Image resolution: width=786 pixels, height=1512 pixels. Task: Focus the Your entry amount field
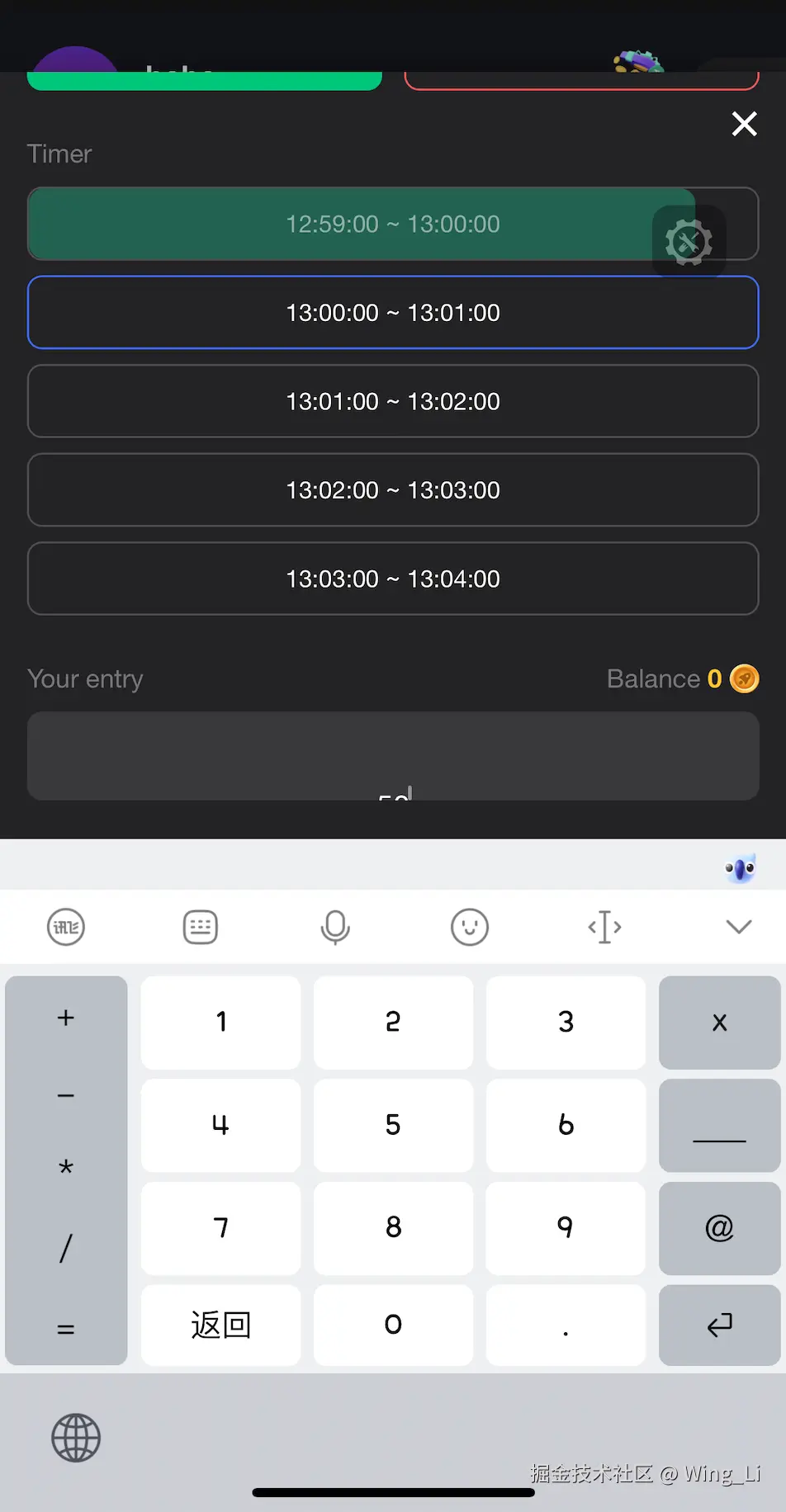point(393,756)
